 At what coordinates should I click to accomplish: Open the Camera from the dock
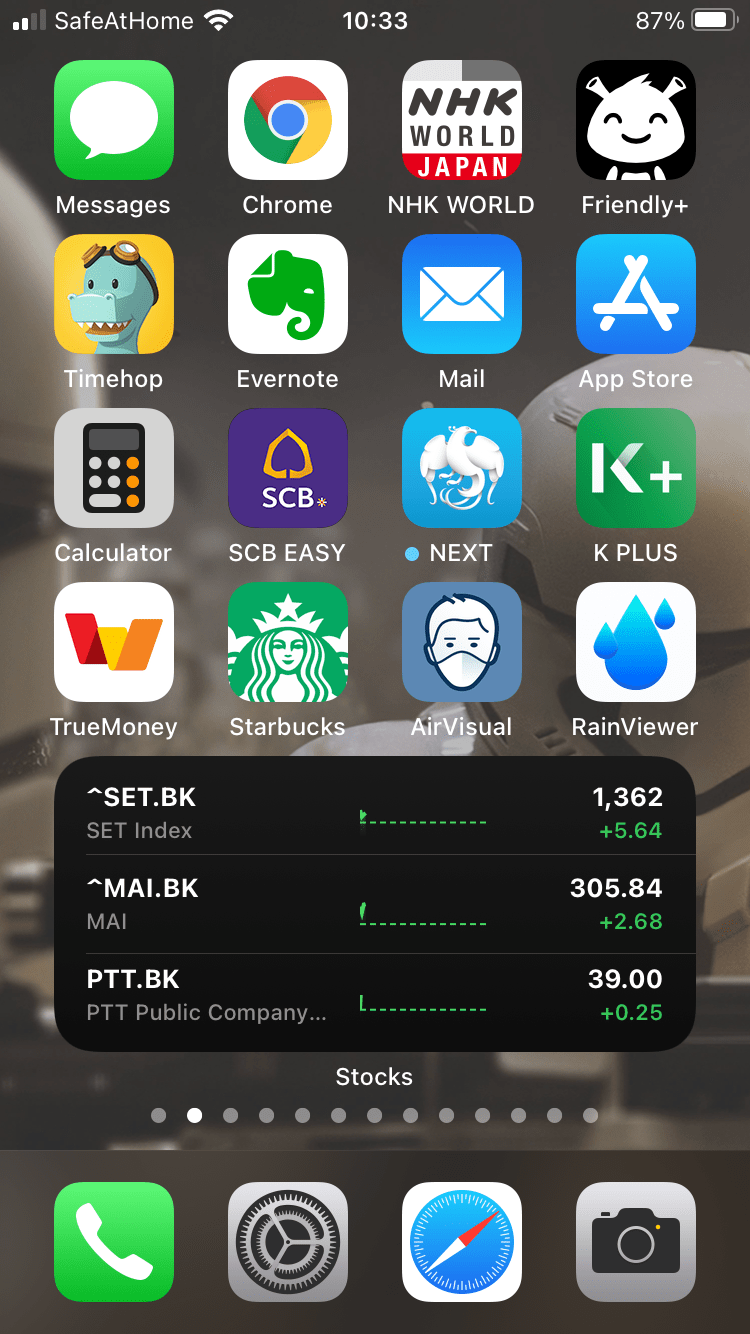click(x=635, y=1242)
